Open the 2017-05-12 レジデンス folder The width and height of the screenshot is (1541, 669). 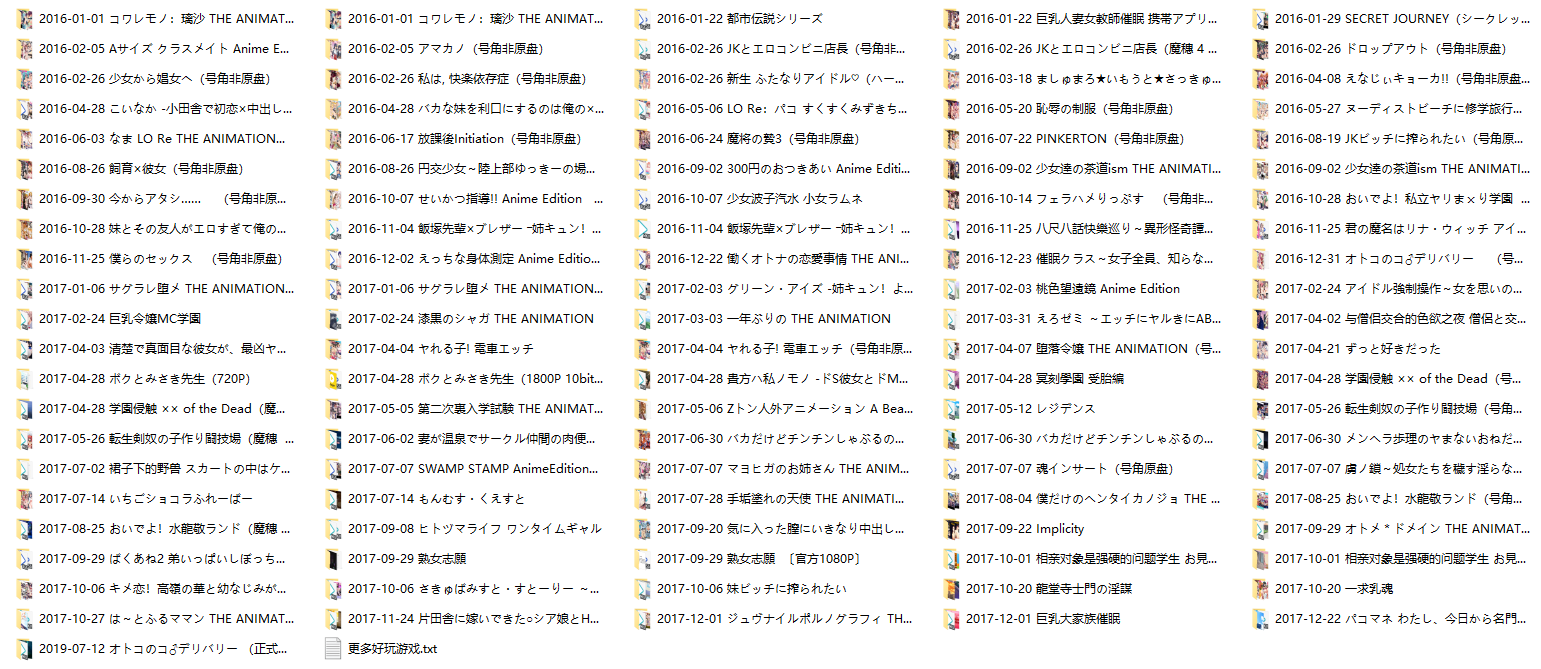[x=1030, y=408]
